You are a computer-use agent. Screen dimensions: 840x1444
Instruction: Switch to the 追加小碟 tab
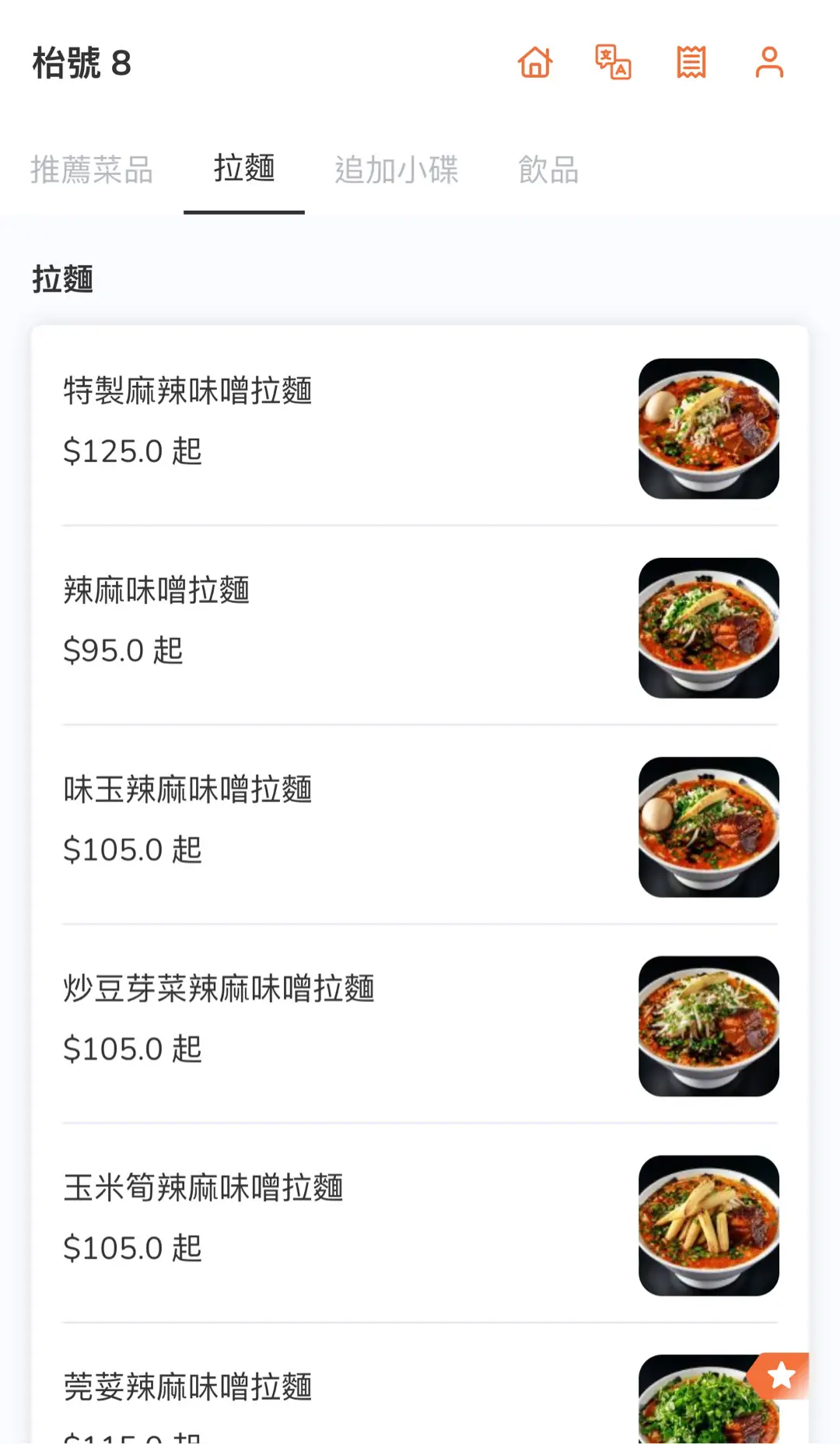coord(397,170)
